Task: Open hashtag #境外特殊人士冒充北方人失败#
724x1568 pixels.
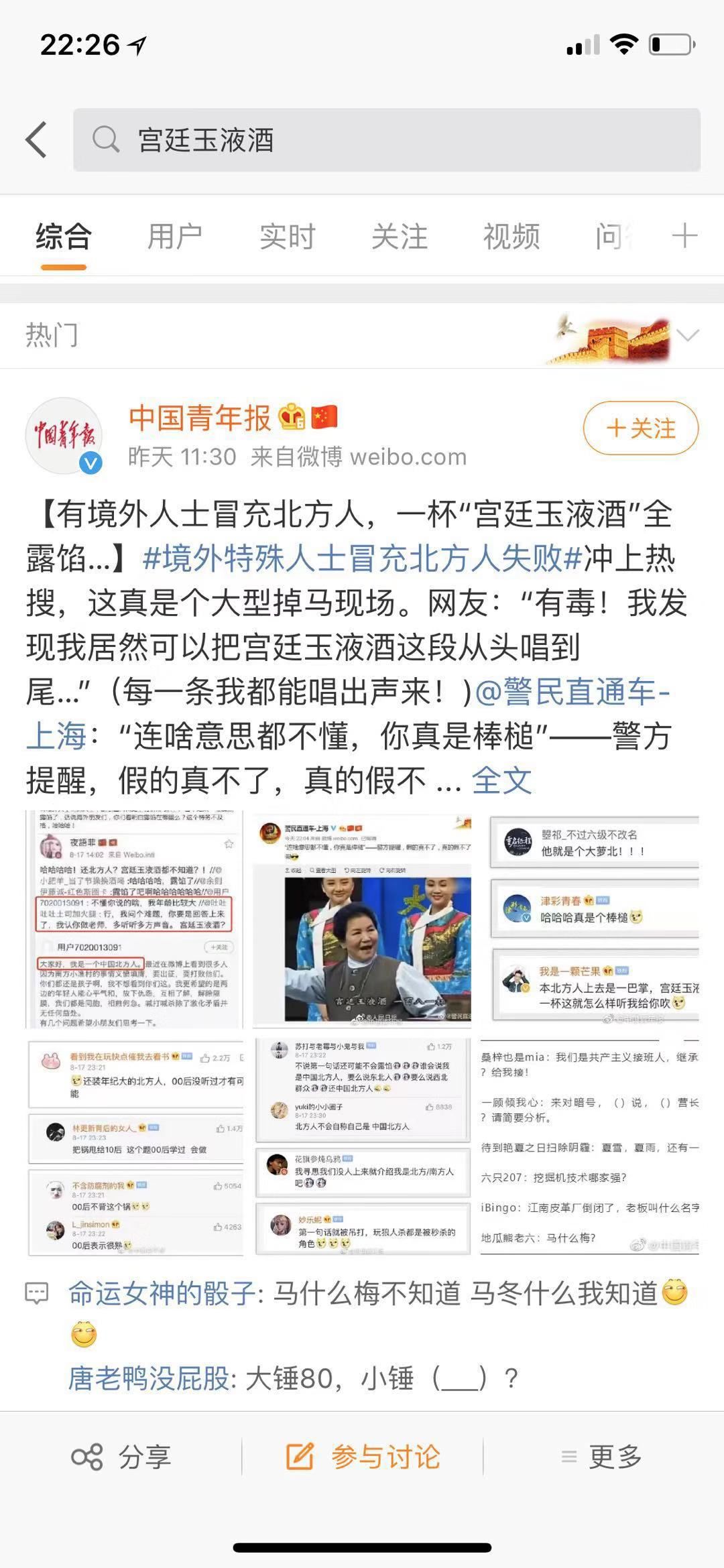Action: click(x=362, y=558)
